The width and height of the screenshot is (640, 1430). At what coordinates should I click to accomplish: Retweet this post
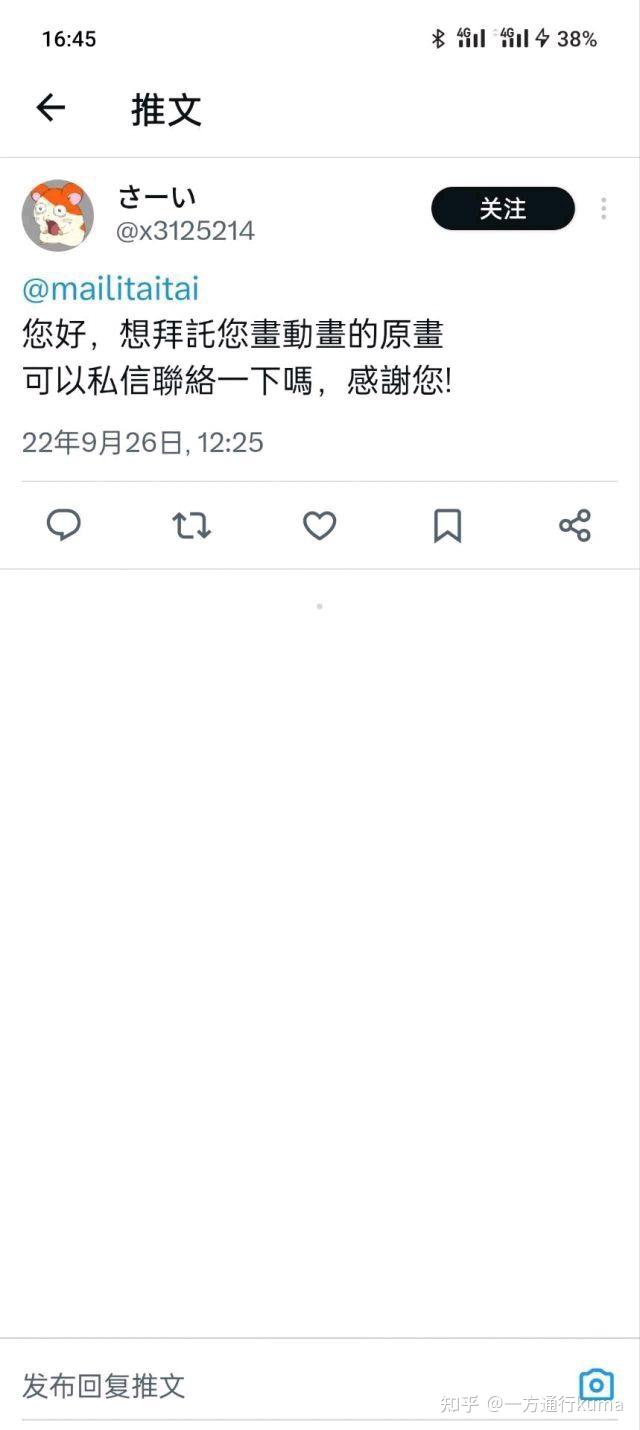point(191,525)
